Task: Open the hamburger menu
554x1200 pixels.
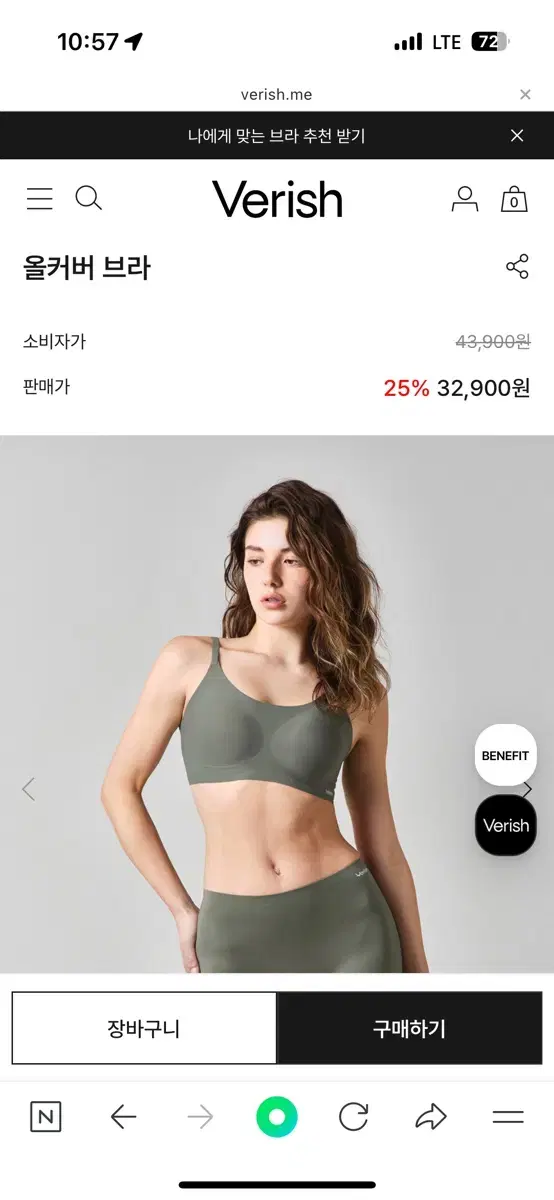Action: 40,199
